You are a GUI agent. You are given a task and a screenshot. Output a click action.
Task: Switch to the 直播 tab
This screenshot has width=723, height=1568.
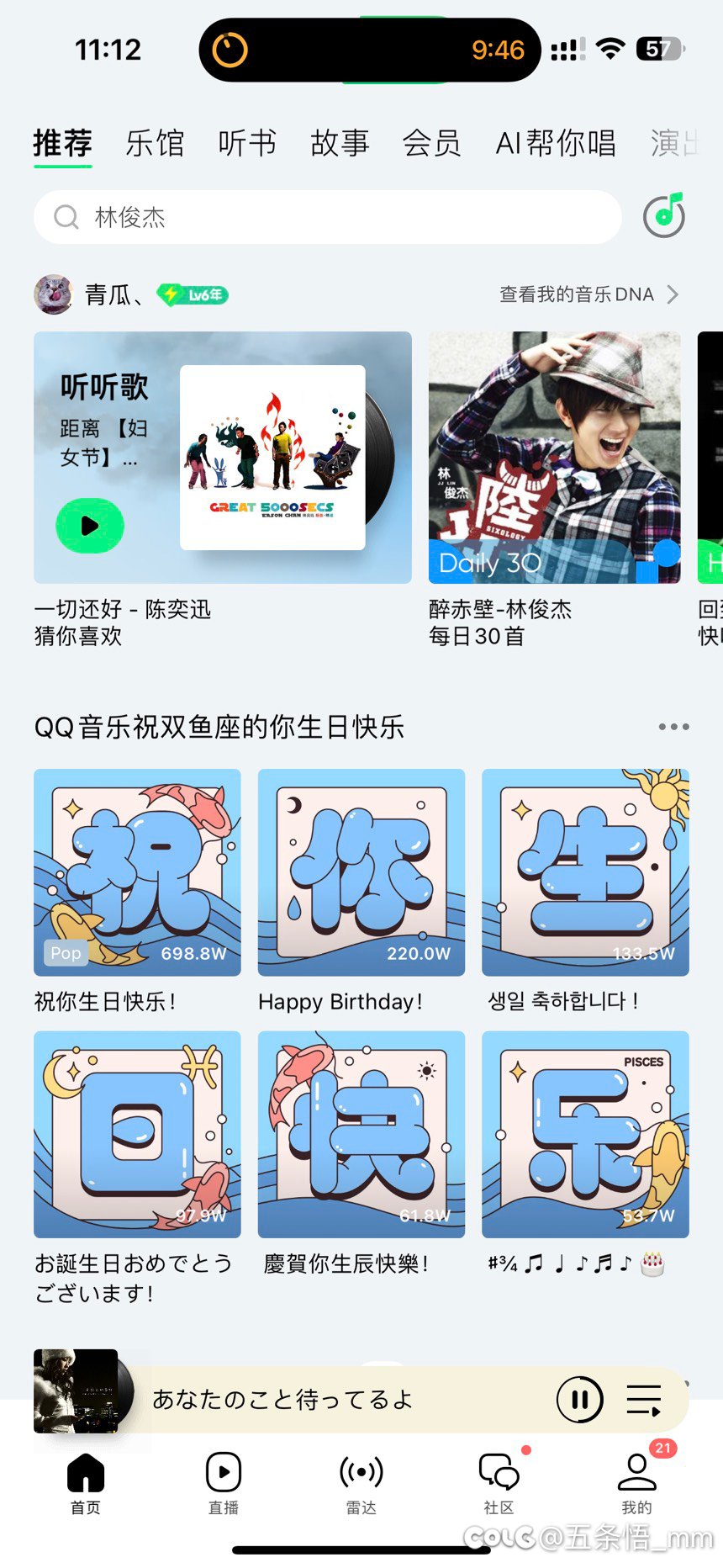tap(224, 1482)
